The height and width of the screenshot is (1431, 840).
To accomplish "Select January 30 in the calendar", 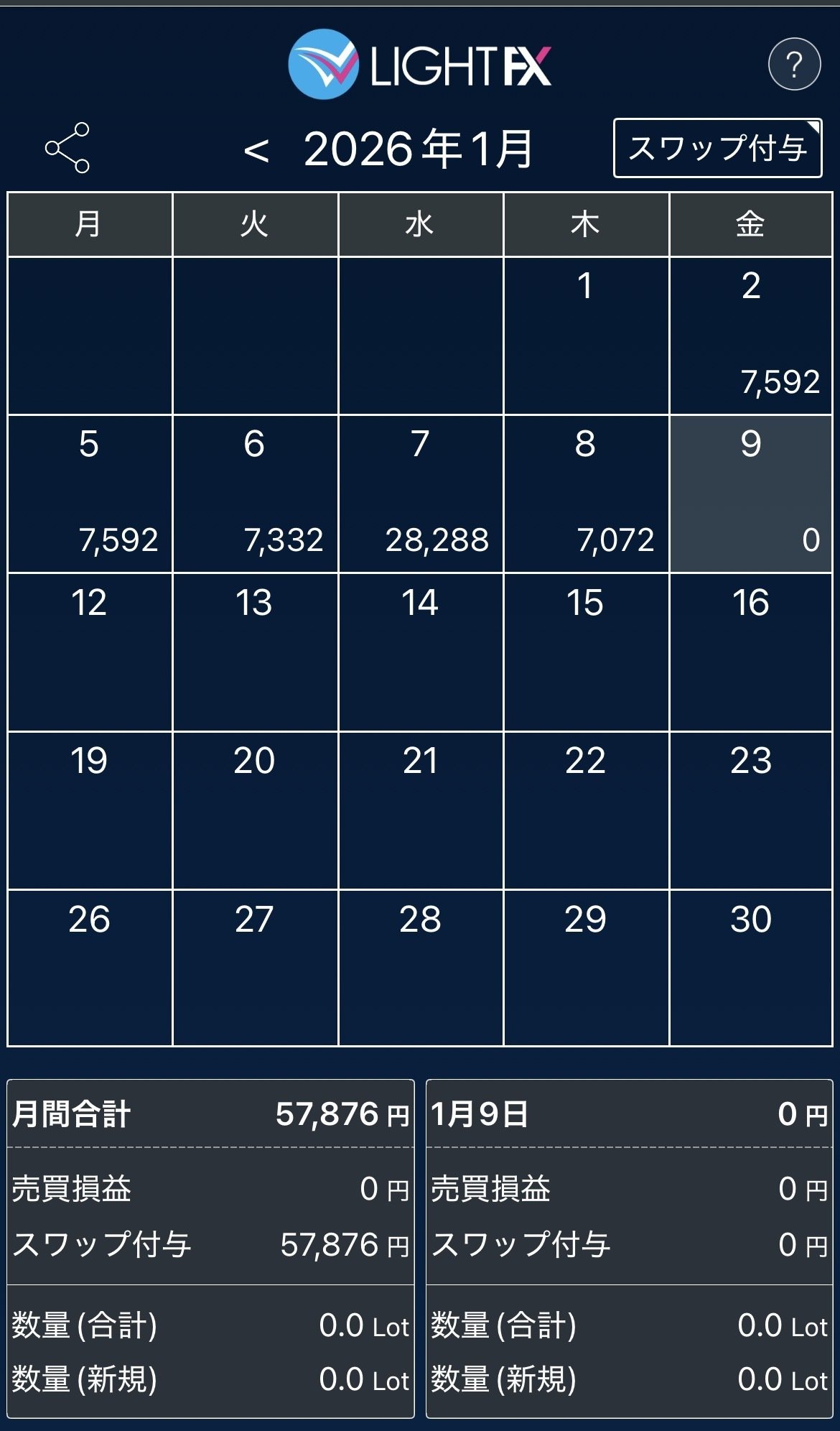I will [750, 968].
